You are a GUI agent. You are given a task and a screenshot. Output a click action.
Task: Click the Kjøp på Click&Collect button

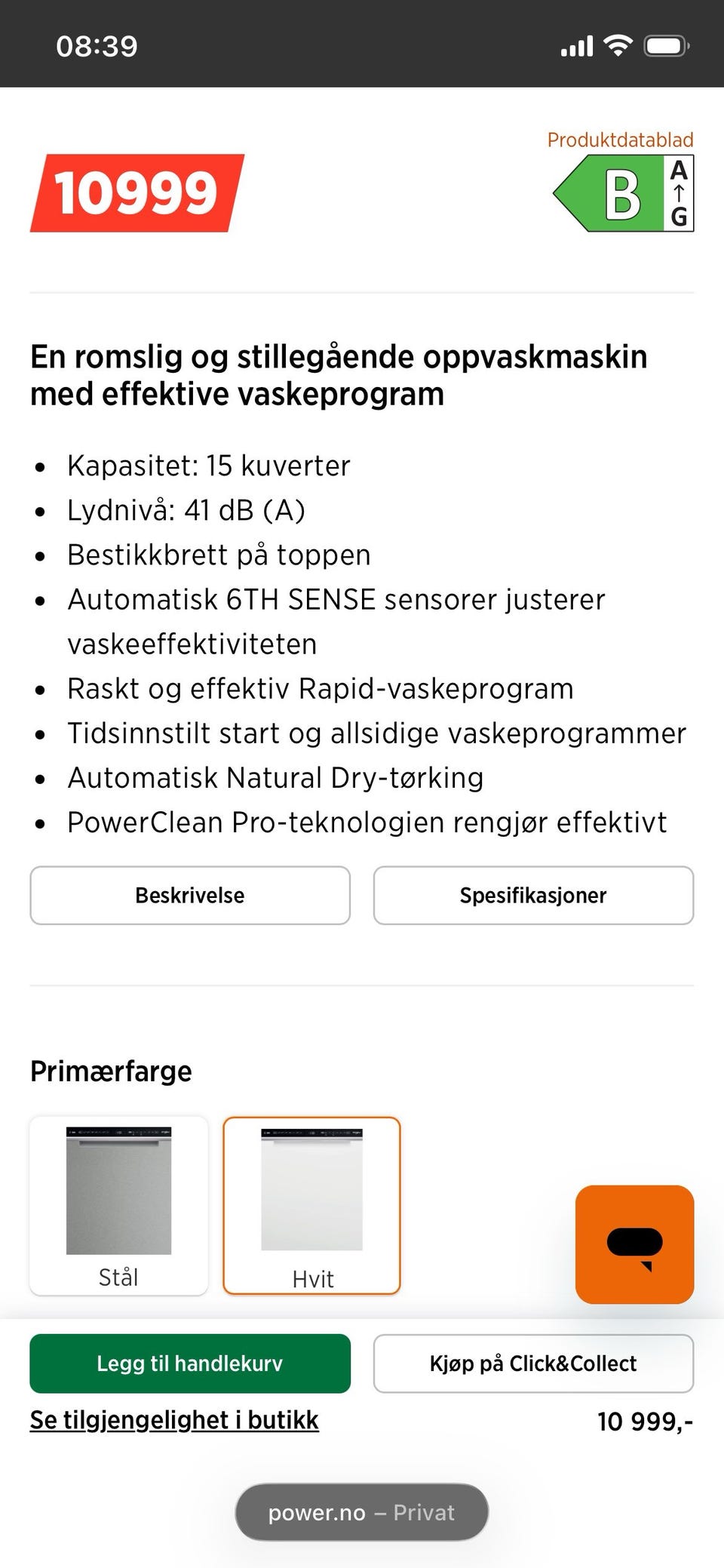(532, 1364)
